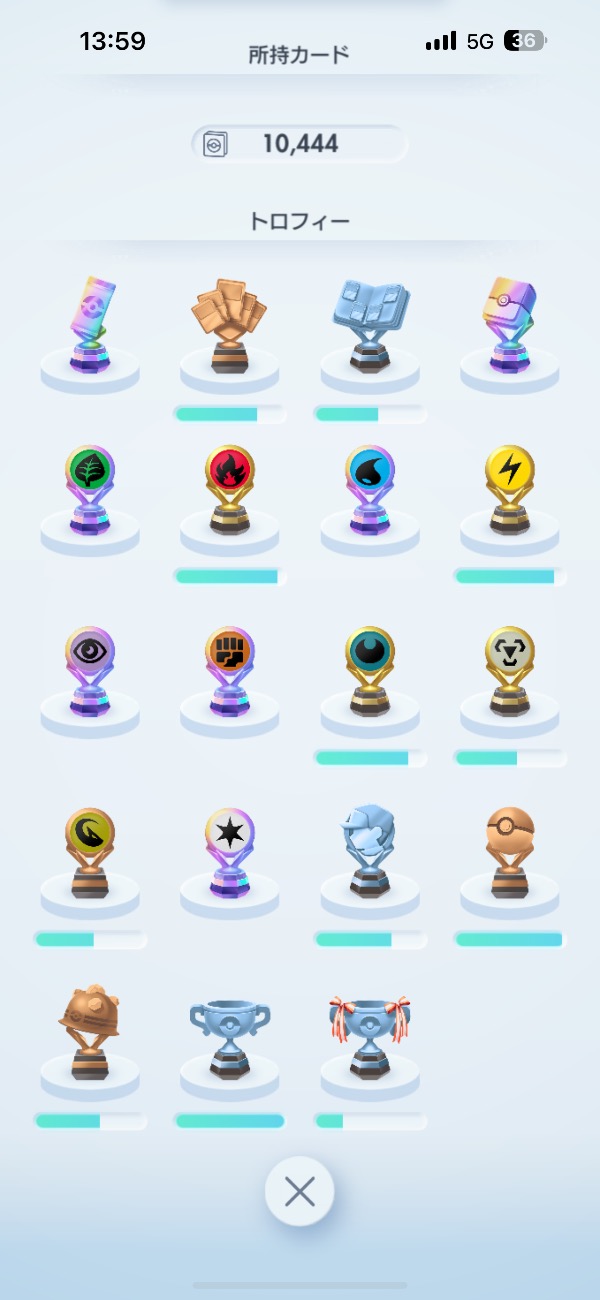Viewport: 600px width, 1300px height.
Task: View the fighting type fist trophy
Action: pyautogui.click(x=230, y=670)
